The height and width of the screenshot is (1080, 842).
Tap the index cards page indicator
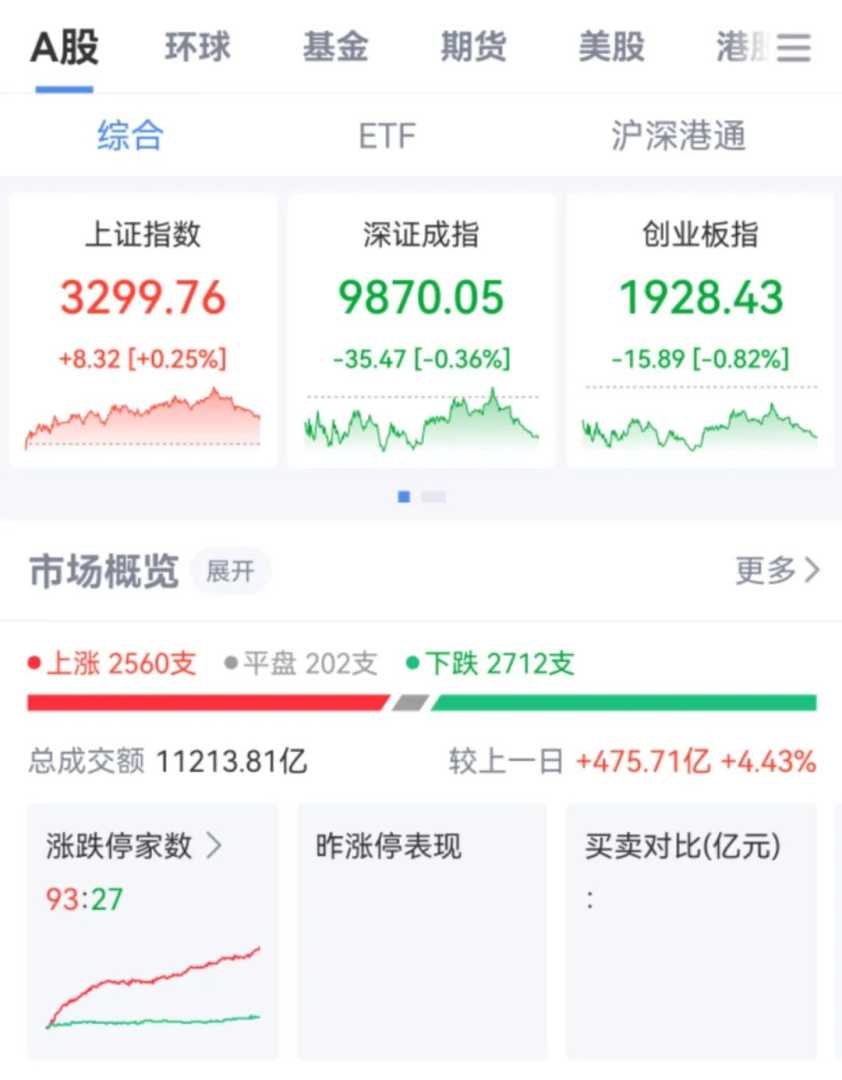coord(421,496)
